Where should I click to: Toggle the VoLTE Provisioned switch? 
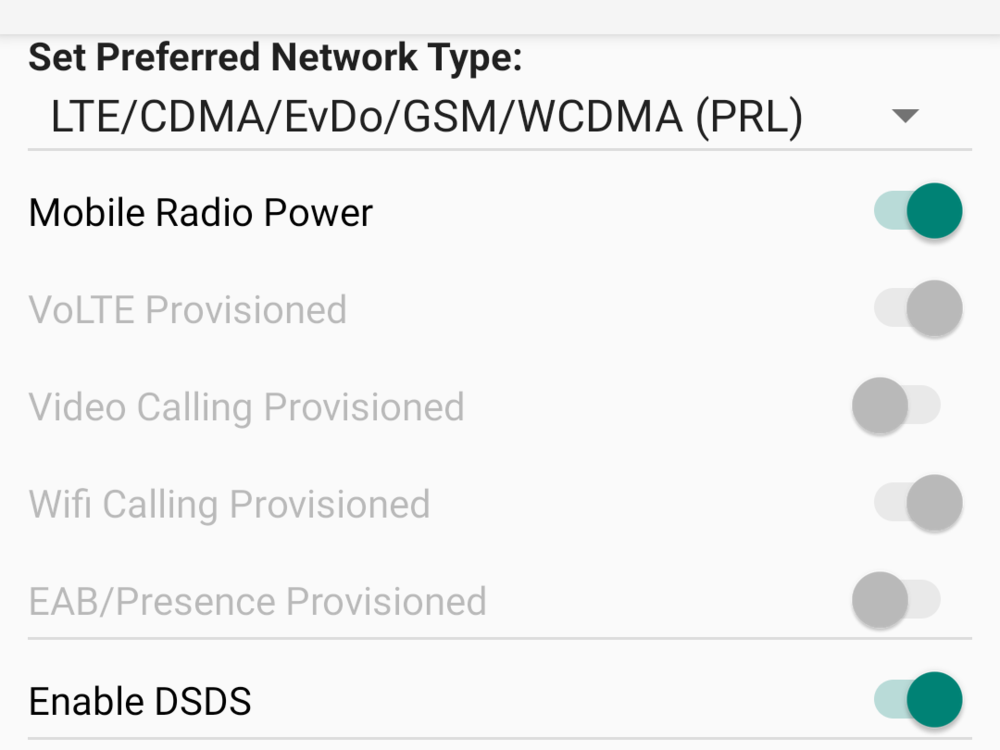917,309
